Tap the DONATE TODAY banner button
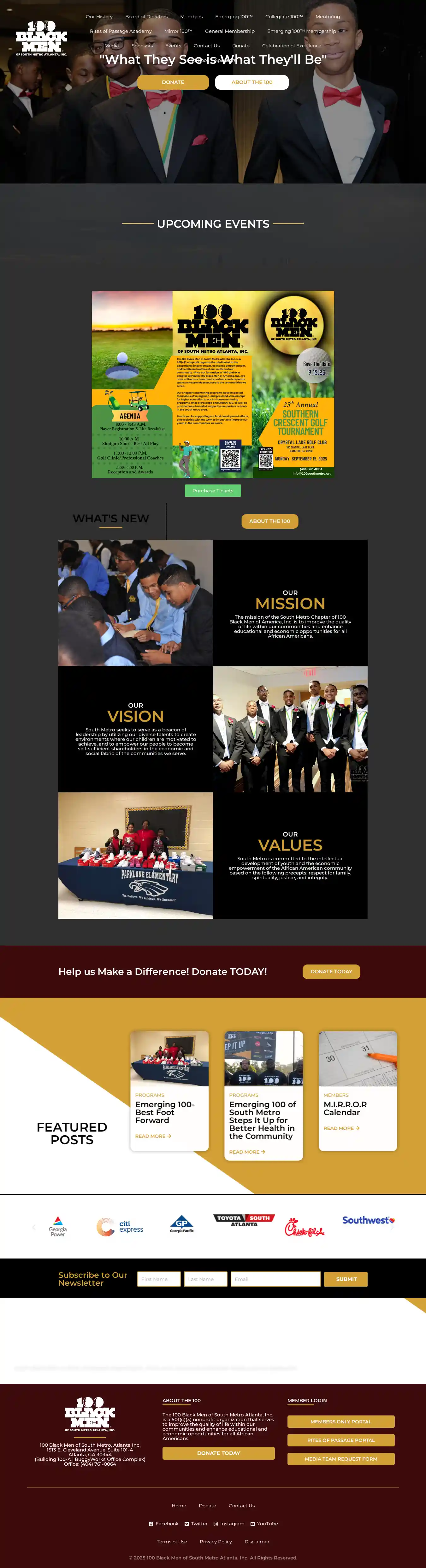The width and height of the screenshot is (426, 1568). [x=331, y=971]
